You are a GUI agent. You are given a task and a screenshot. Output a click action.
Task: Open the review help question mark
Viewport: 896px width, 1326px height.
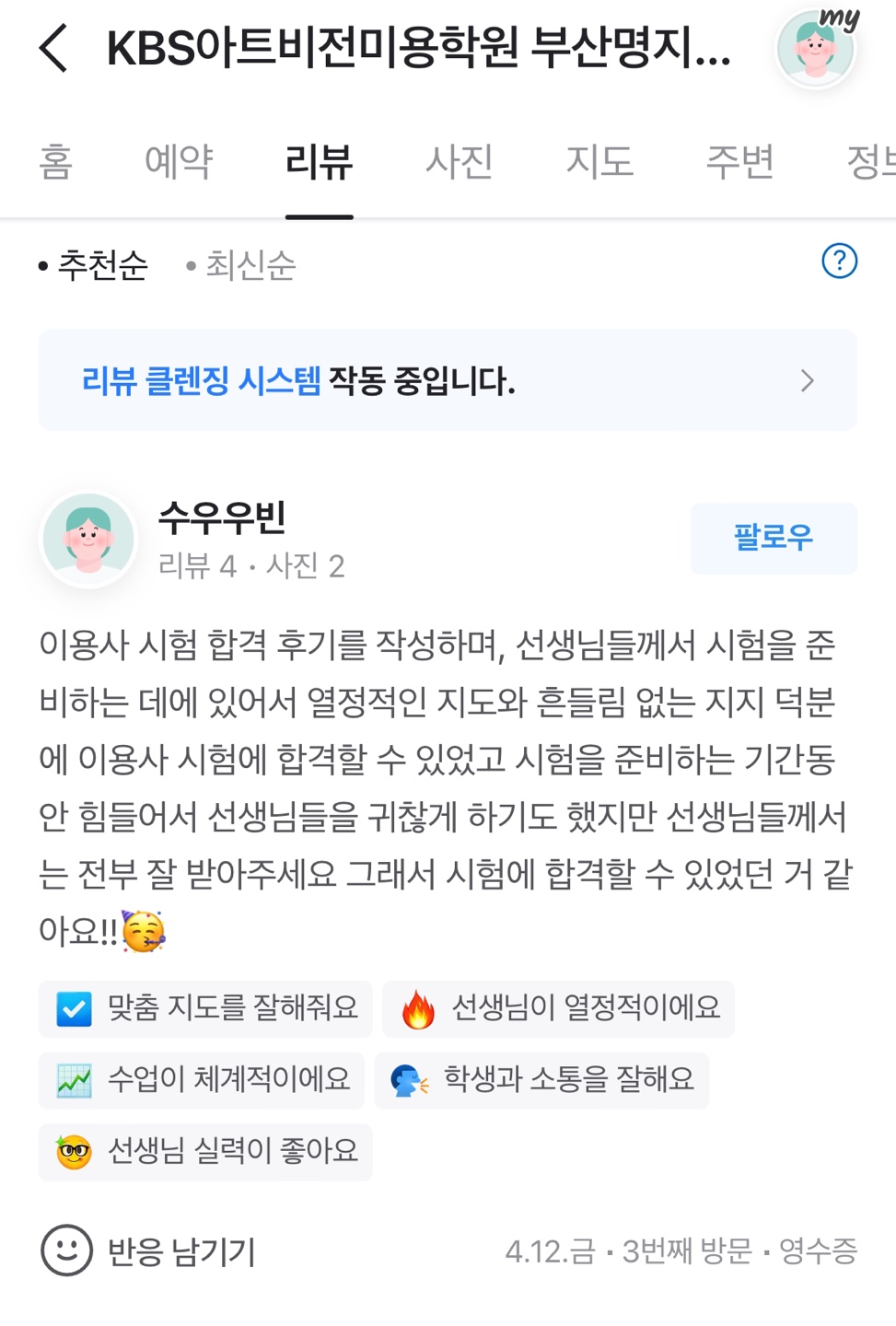(839, 262)
